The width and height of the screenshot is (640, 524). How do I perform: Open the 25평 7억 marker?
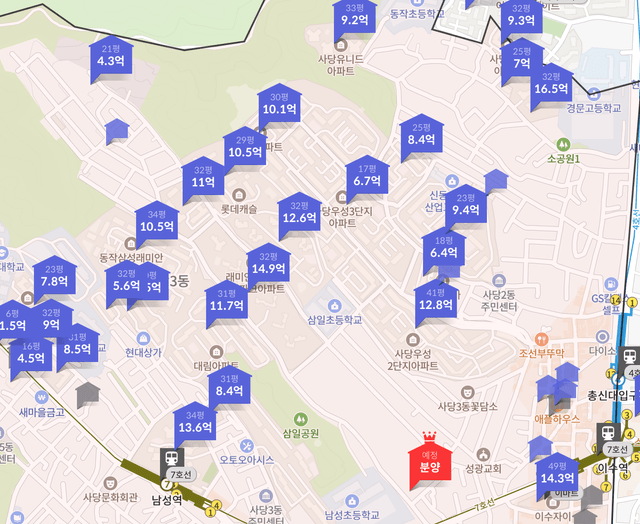[522, 59]
